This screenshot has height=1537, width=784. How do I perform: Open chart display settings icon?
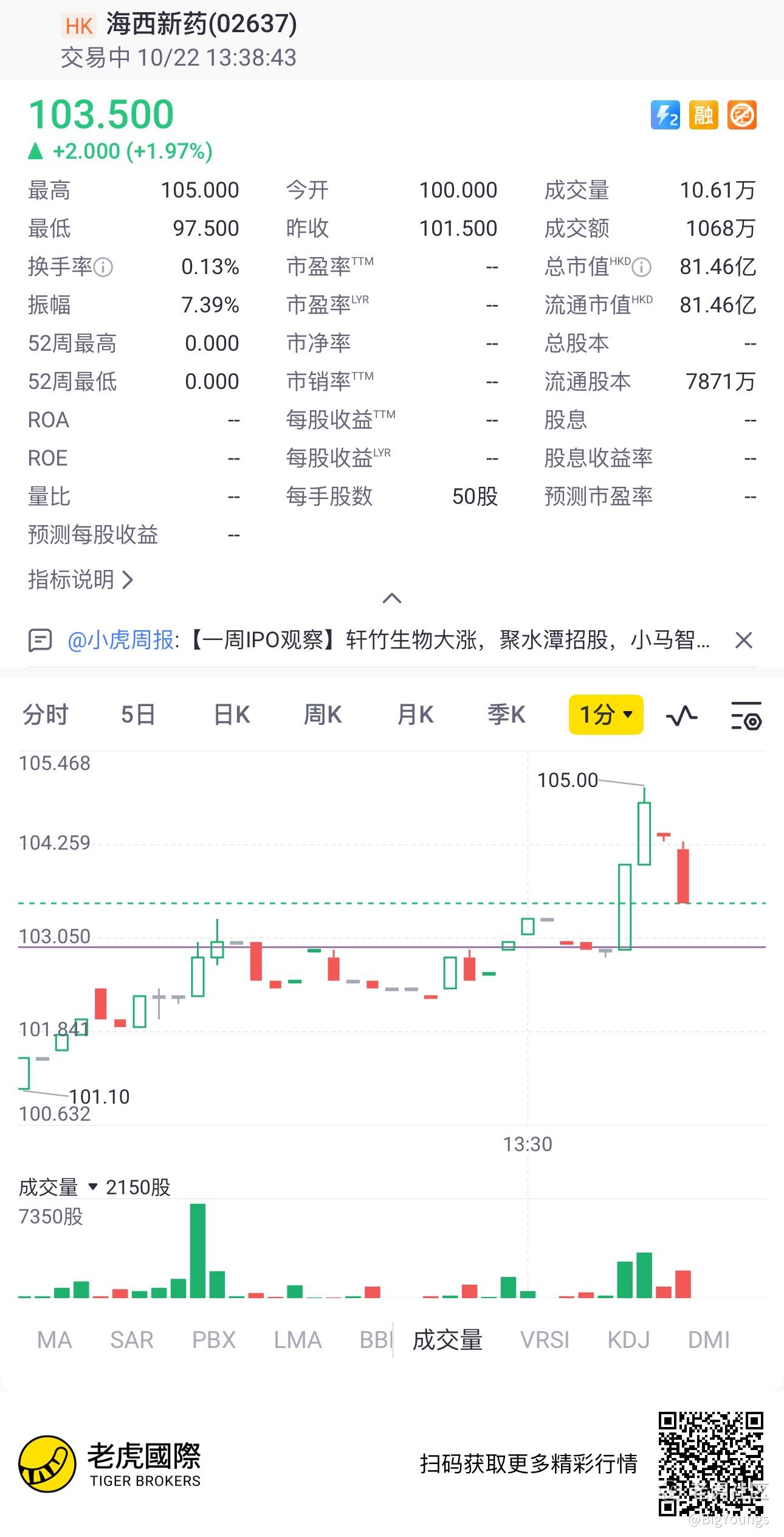[746, 715]
